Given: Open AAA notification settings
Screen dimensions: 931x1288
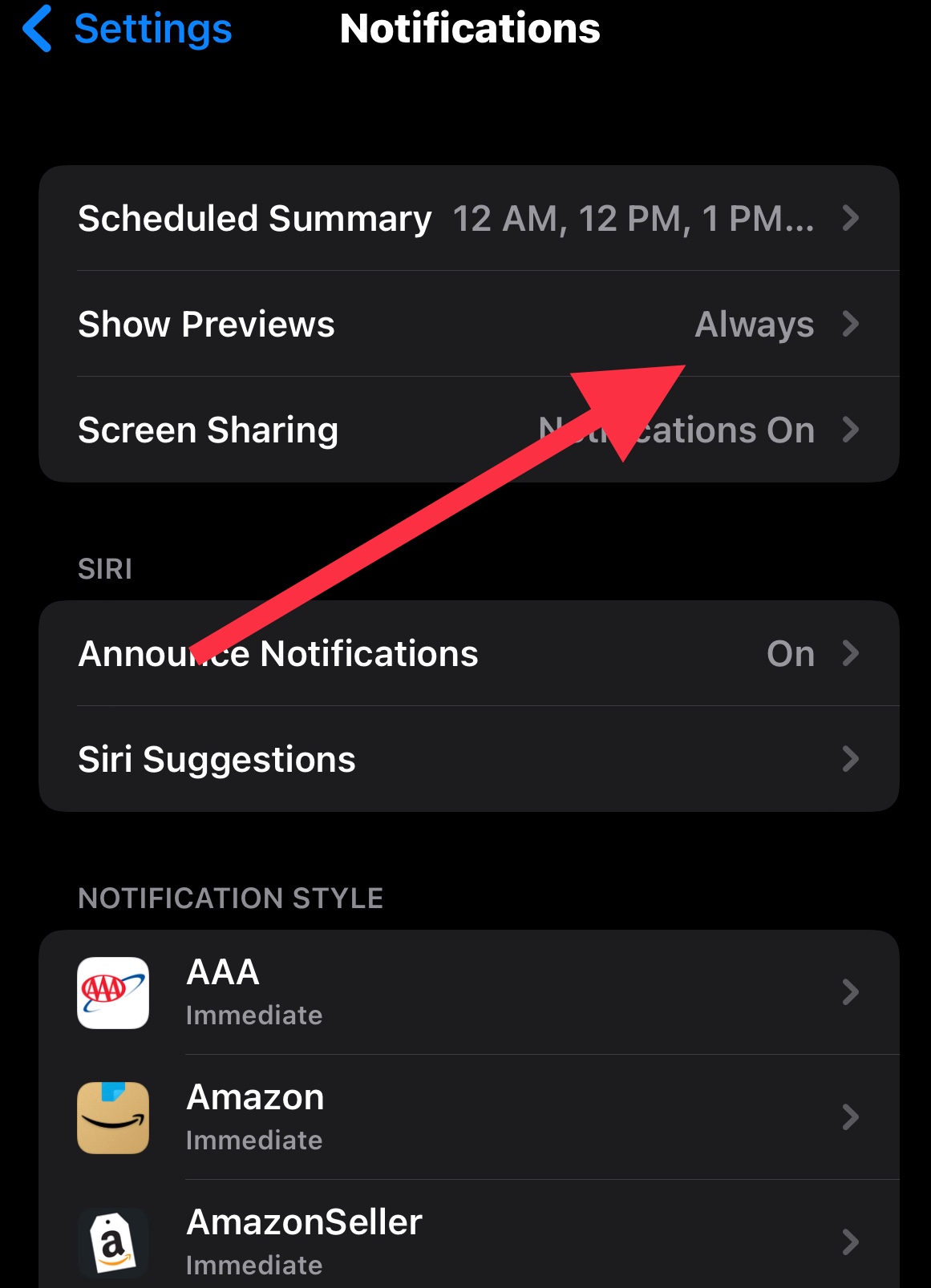Looking at the screenshot, I should [x=469, y=992].
